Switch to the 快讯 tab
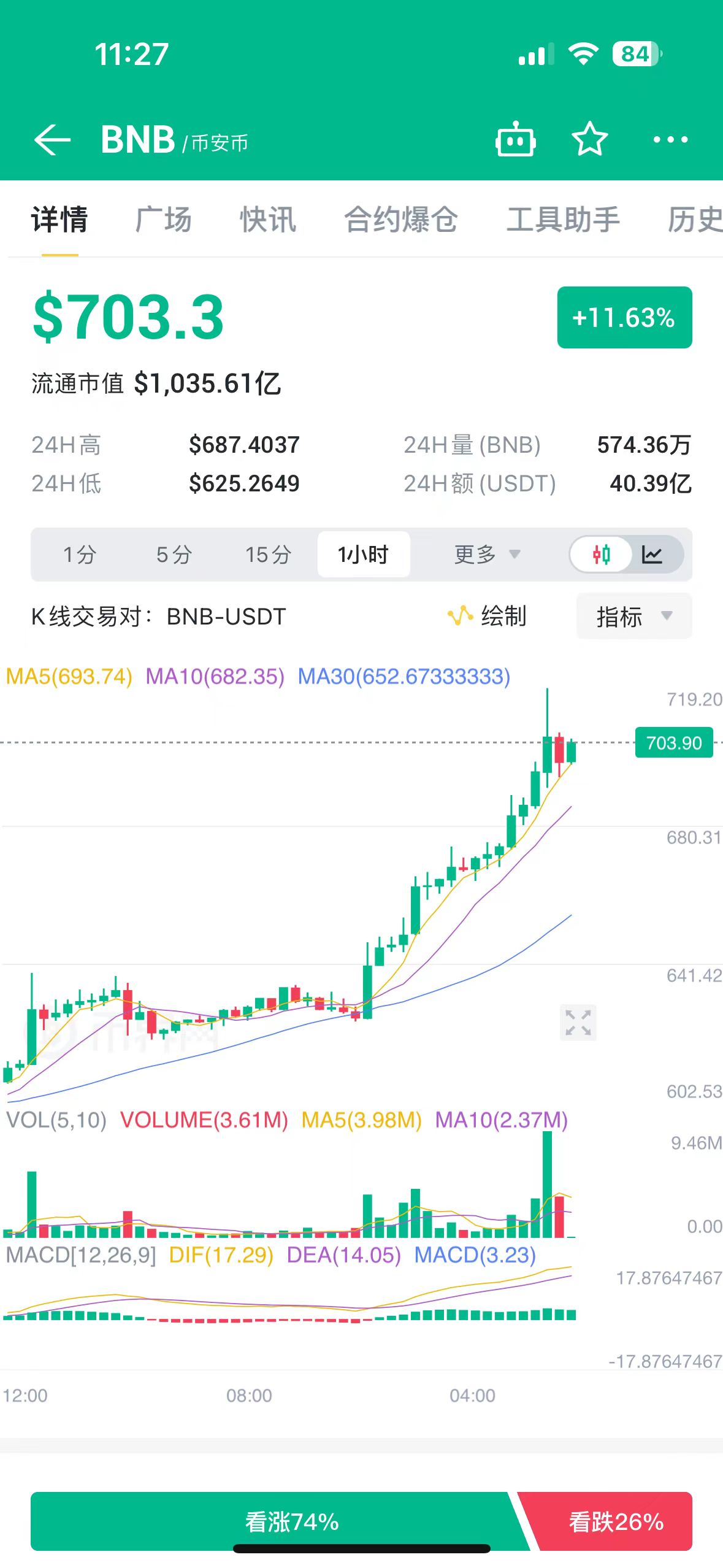Screen dimensions: 723x1568 coord(268,220)
